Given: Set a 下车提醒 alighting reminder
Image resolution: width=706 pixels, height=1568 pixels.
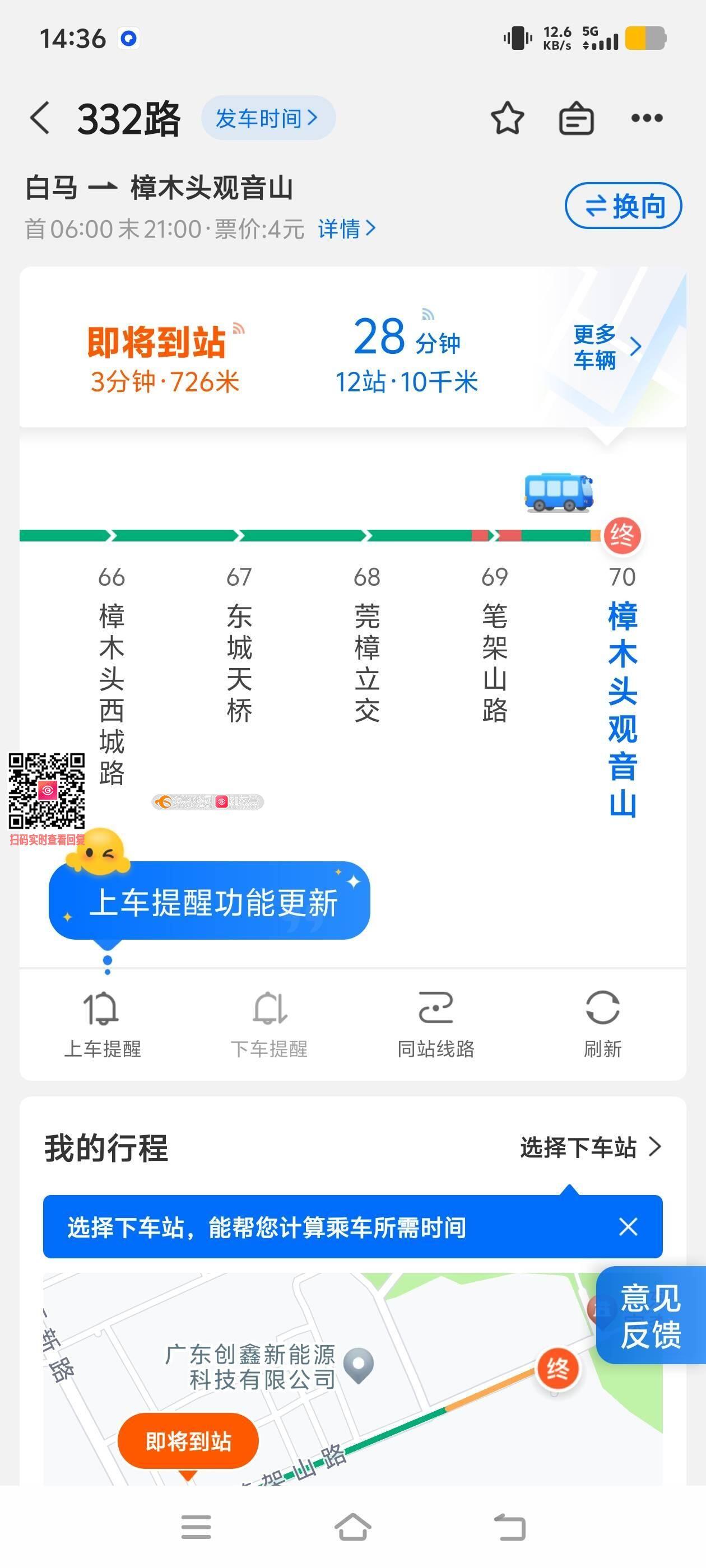Looking at the screenshot, I should coord(270,1023).
